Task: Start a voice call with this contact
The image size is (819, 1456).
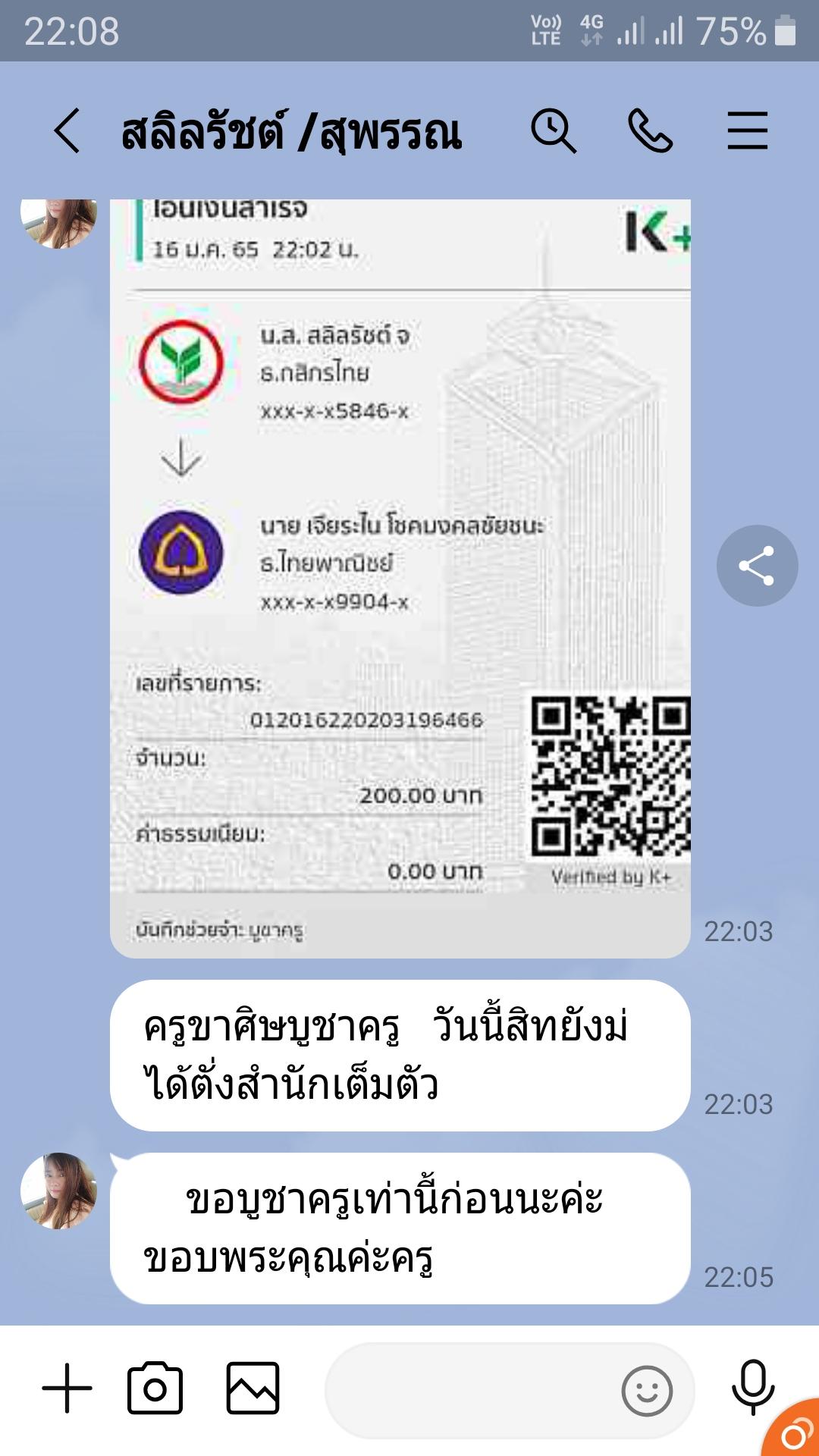Action: tap(650, 131)
